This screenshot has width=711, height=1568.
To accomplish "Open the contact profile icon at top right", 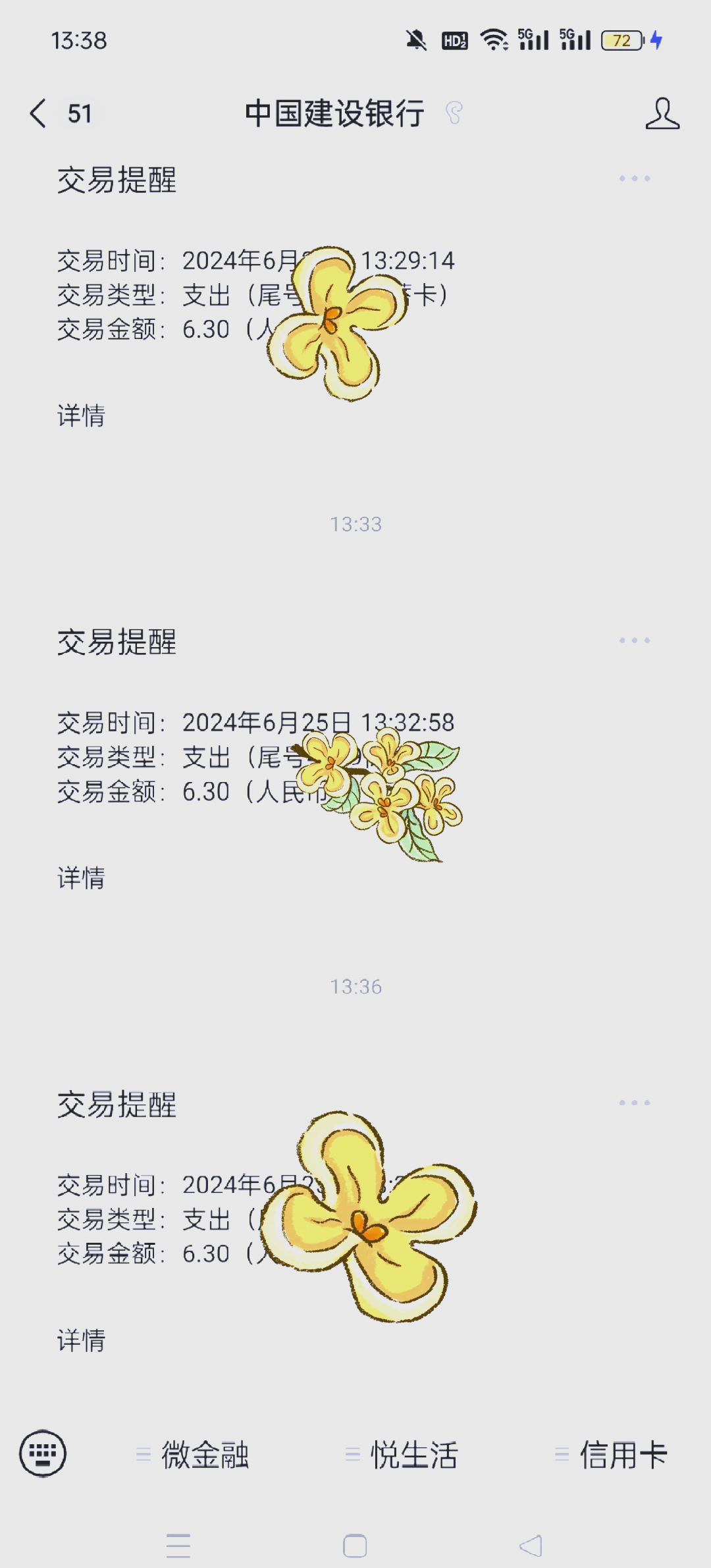I will 664,113.
